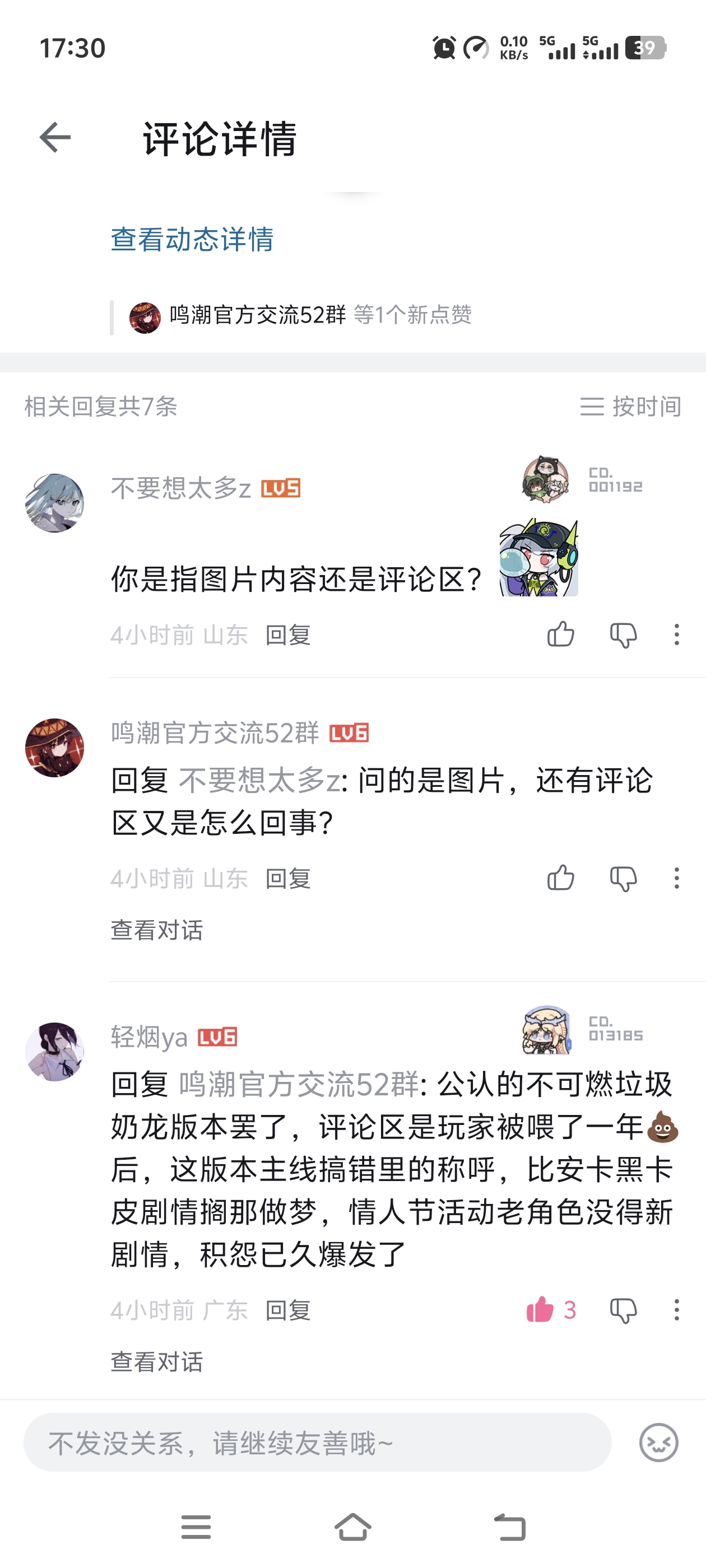Screen dimensions: 706x1568
Task: Focus the comment input field
Action: pos(317,1443)
